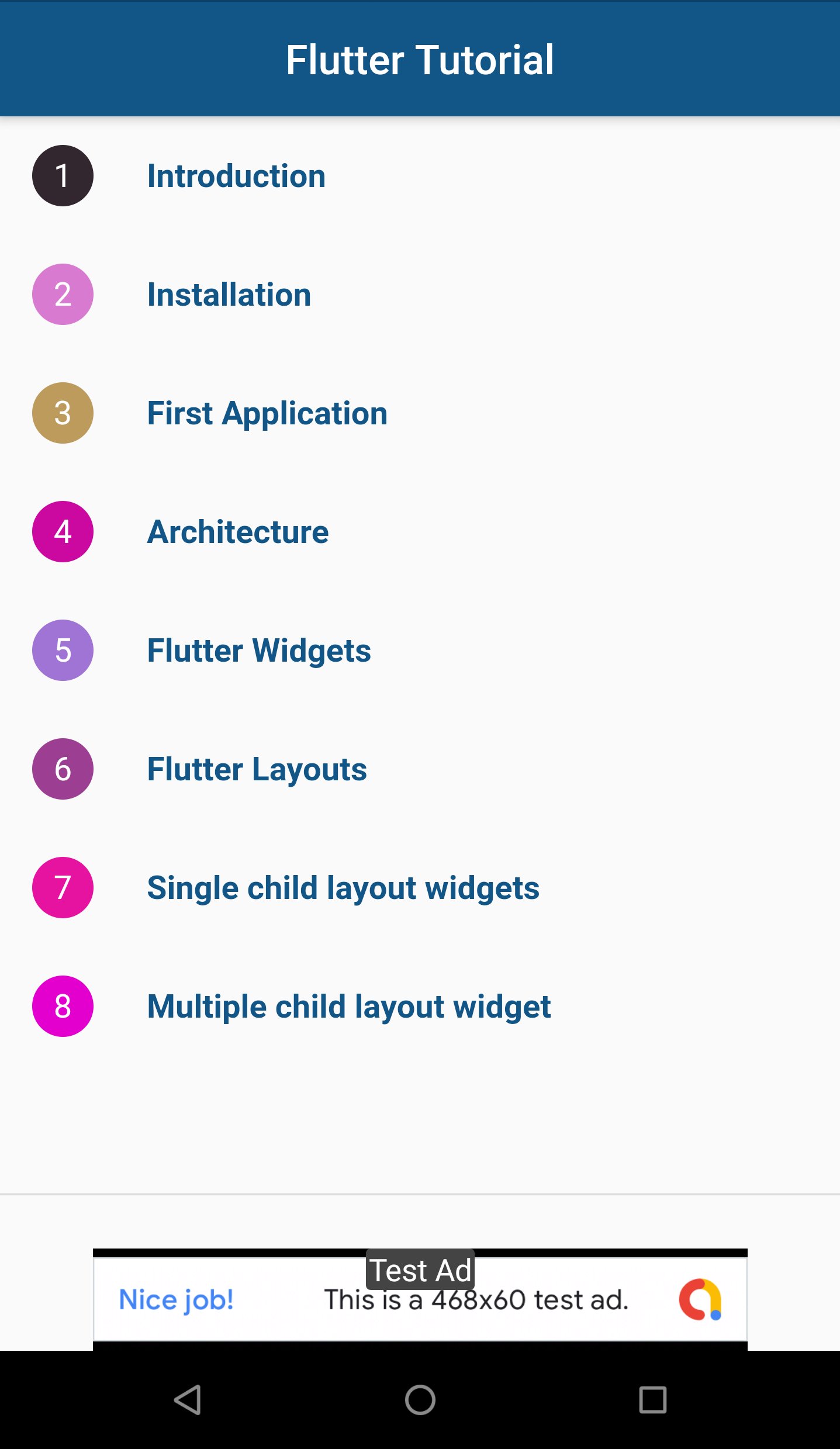This screenshot has height=1449, width=840.
Task: Click circle 6 next to Flutter Layouts
Action: coord(63,769)
